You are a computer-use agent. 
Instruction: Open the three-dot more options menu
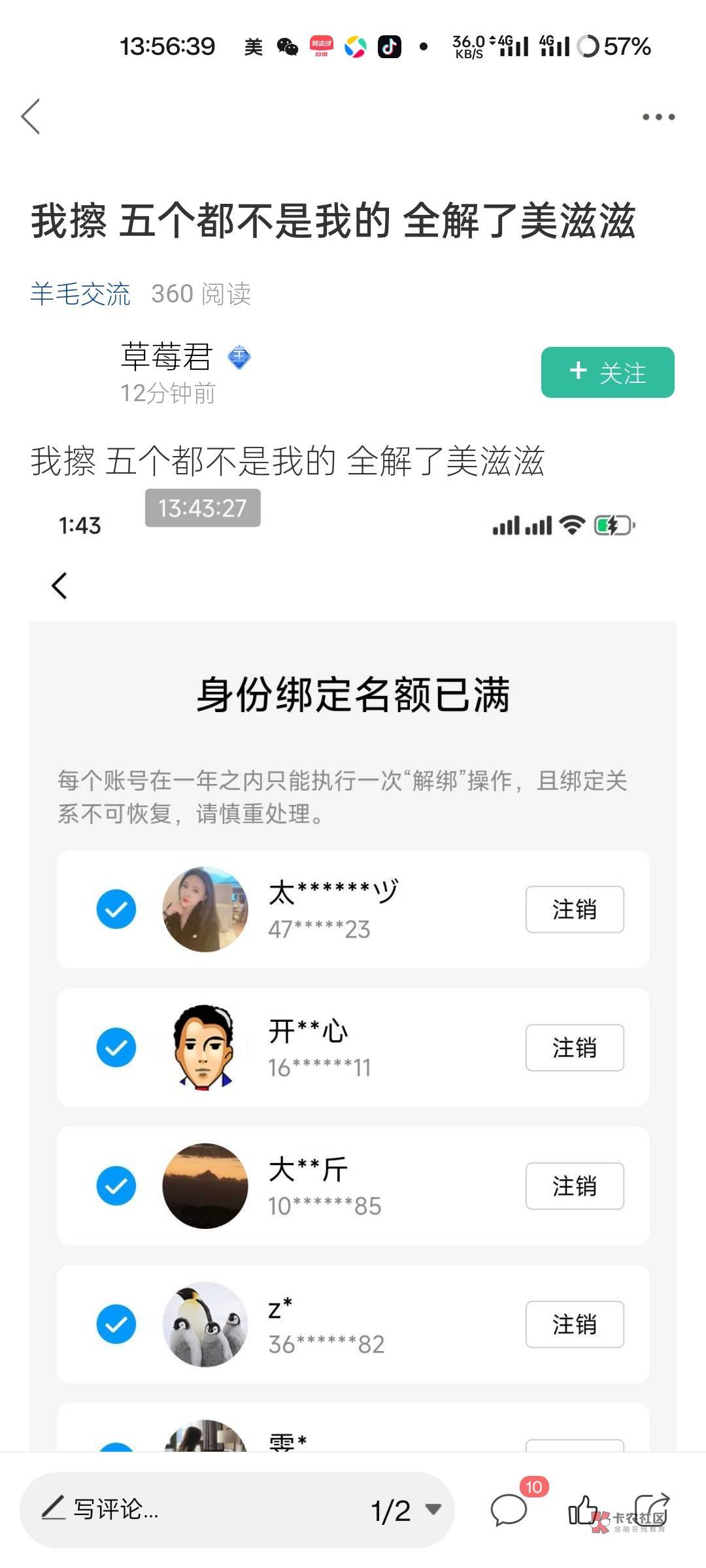pyautogui.click(x=658, y=116)
